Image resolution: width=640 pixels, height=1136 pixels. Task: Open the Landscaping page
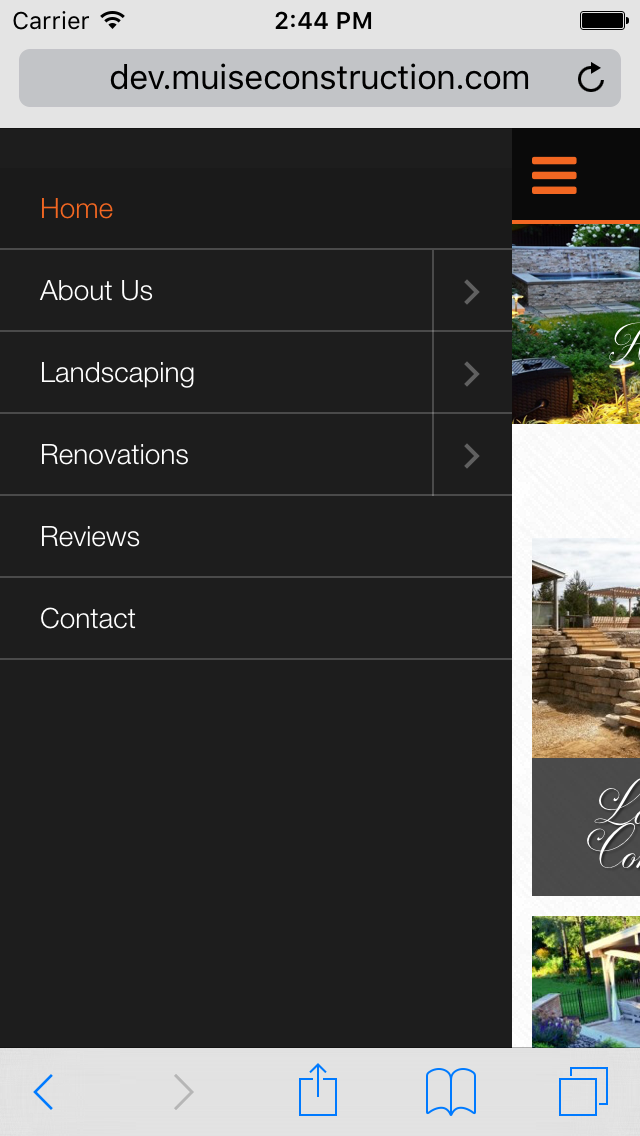[x=117, y=373]
